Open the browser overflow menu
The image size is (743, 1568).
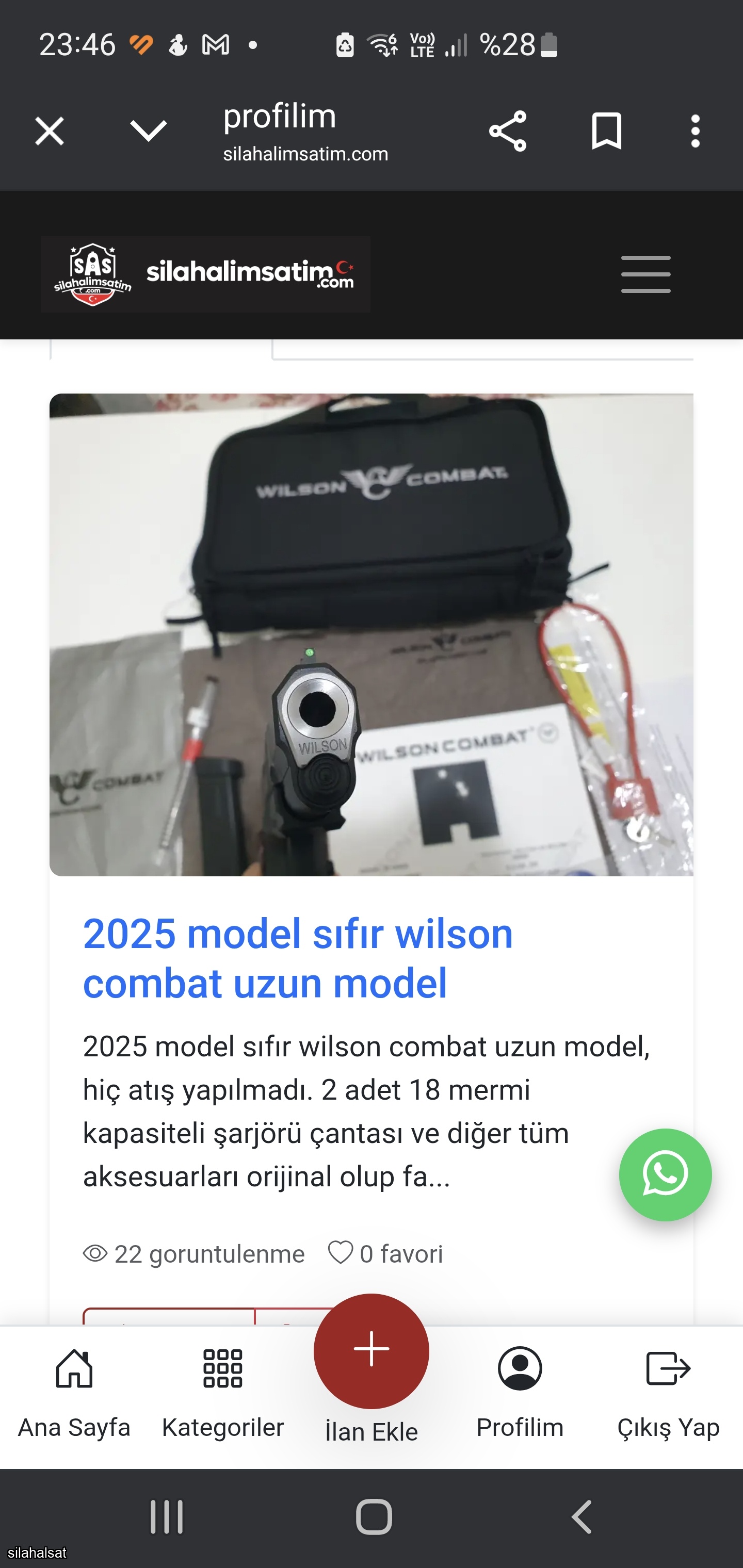[x=696, y=131]
